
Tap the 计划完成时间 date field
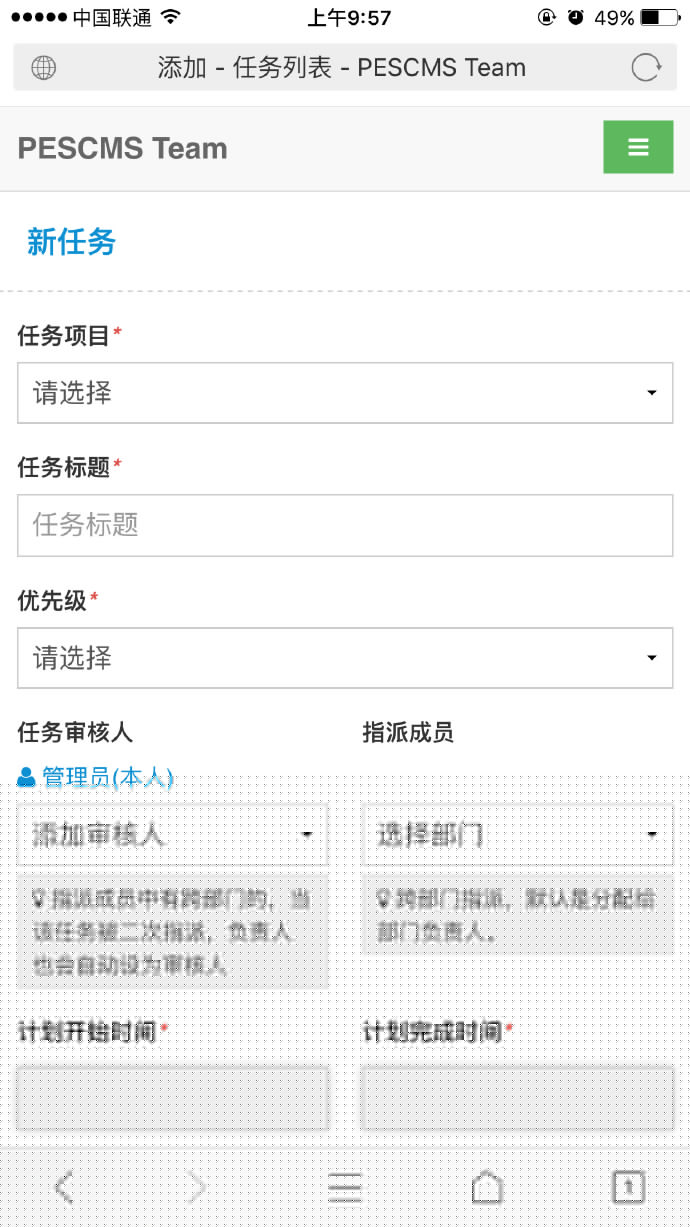(x=517, y=1097)
